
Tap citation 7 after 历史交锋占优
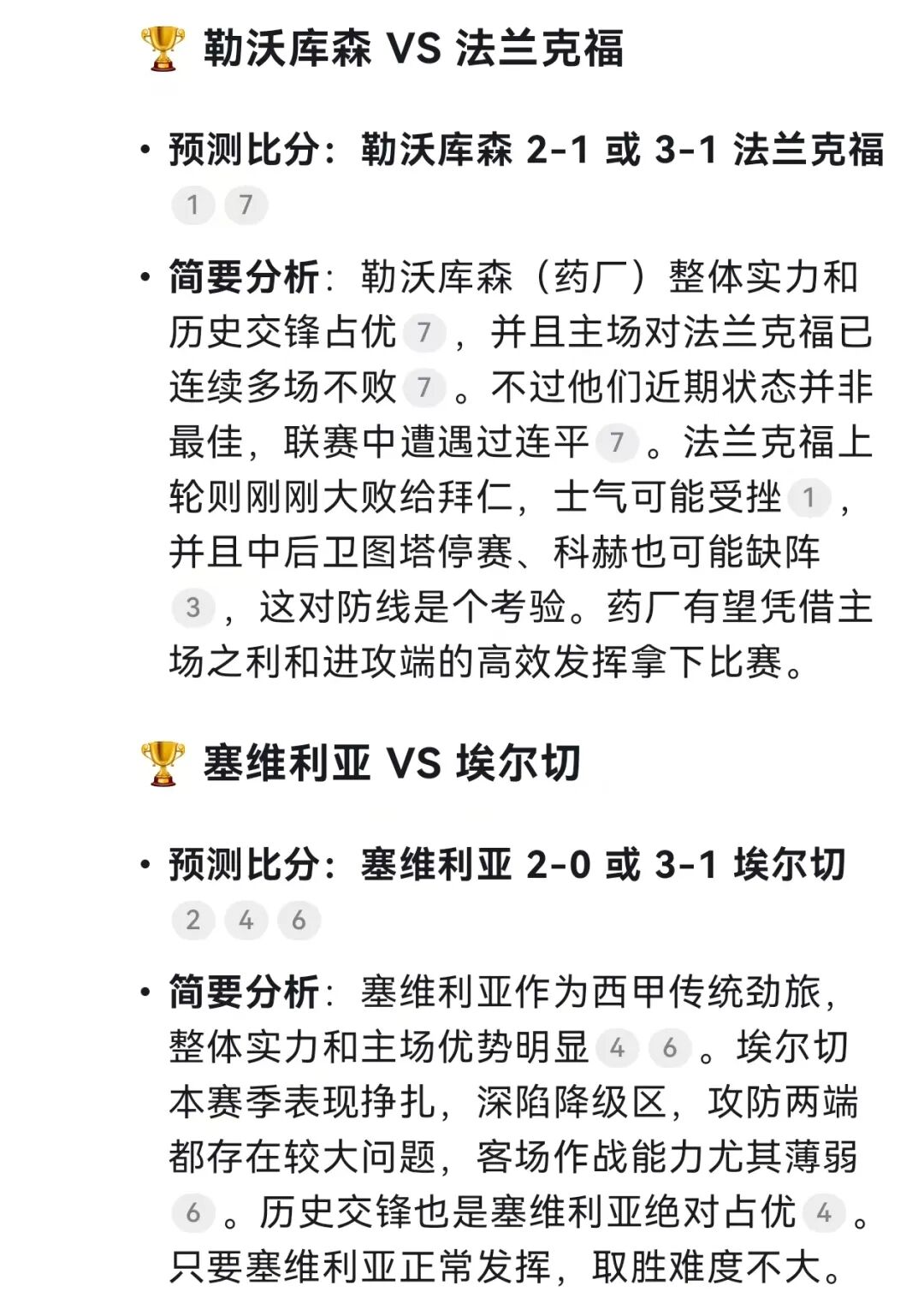tap(423, 332)
